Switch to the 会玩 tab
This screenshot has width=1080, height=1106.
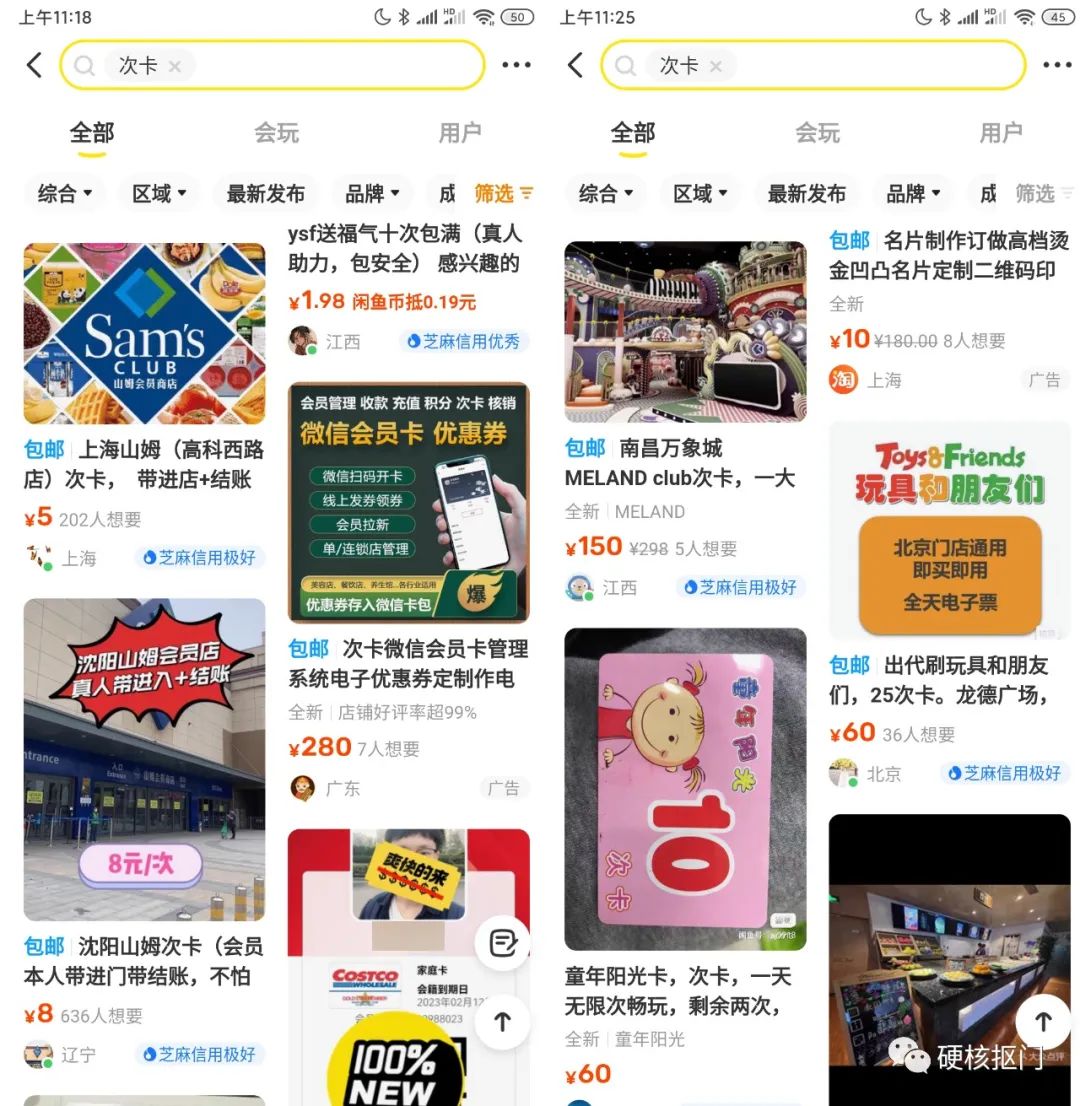(275, 132)
